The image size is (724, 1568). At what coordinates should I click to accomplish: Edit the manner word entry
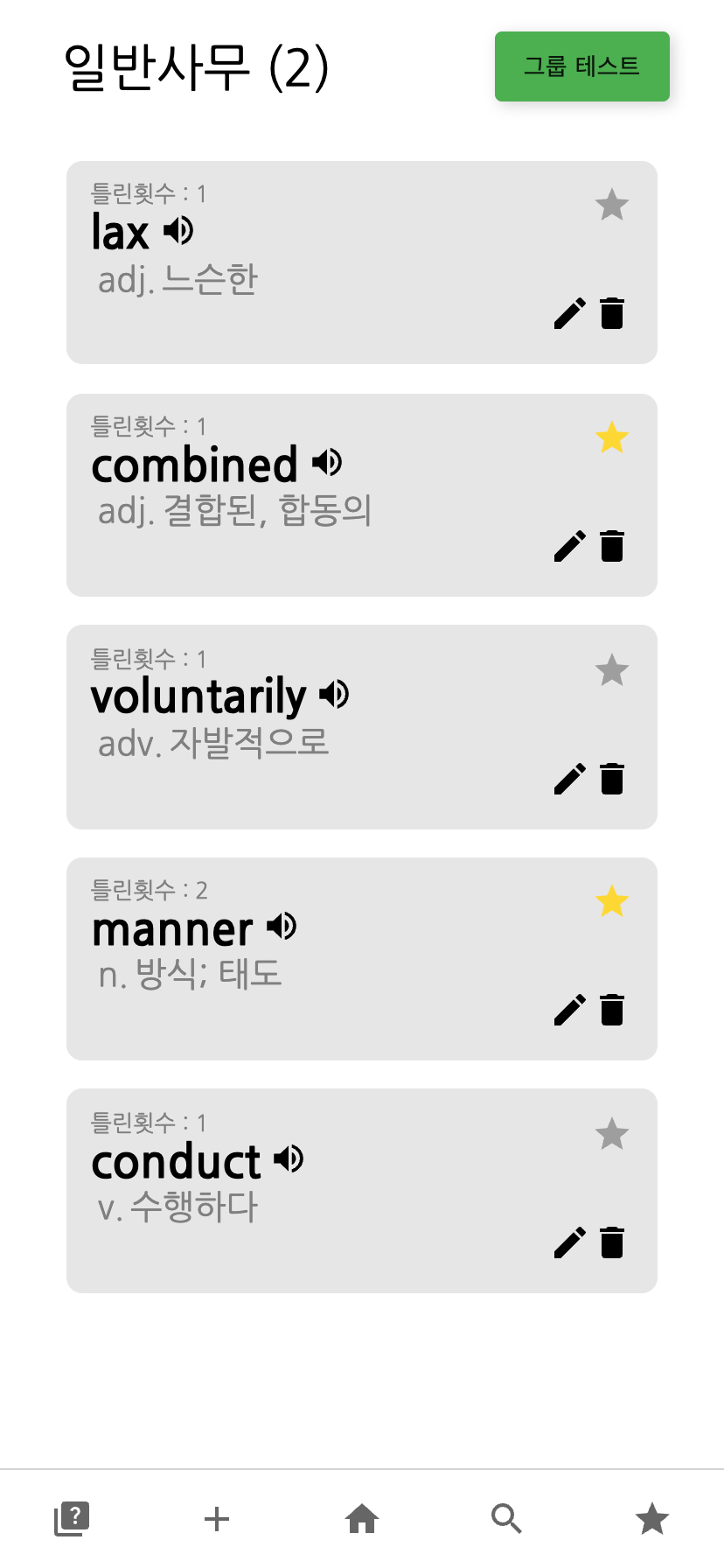[x=570, y=1010]
